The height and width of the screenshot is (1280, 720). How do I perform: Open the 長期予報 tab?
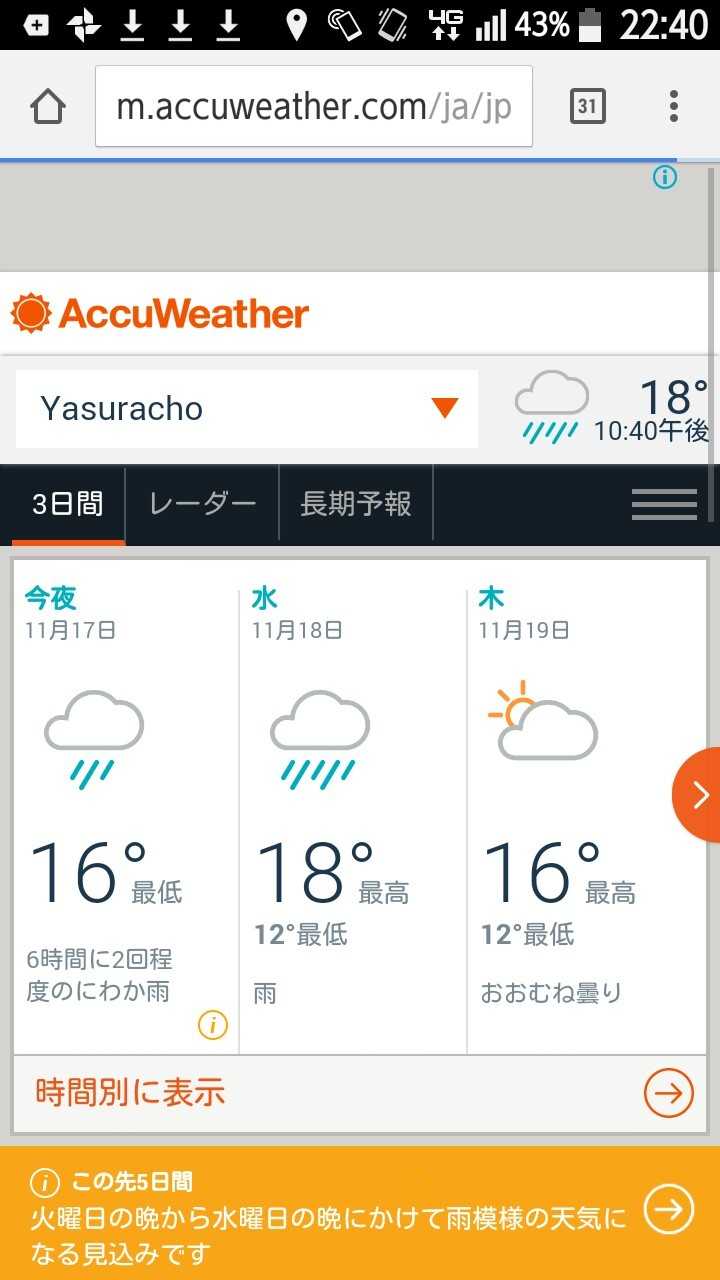[x=356, y=504]
